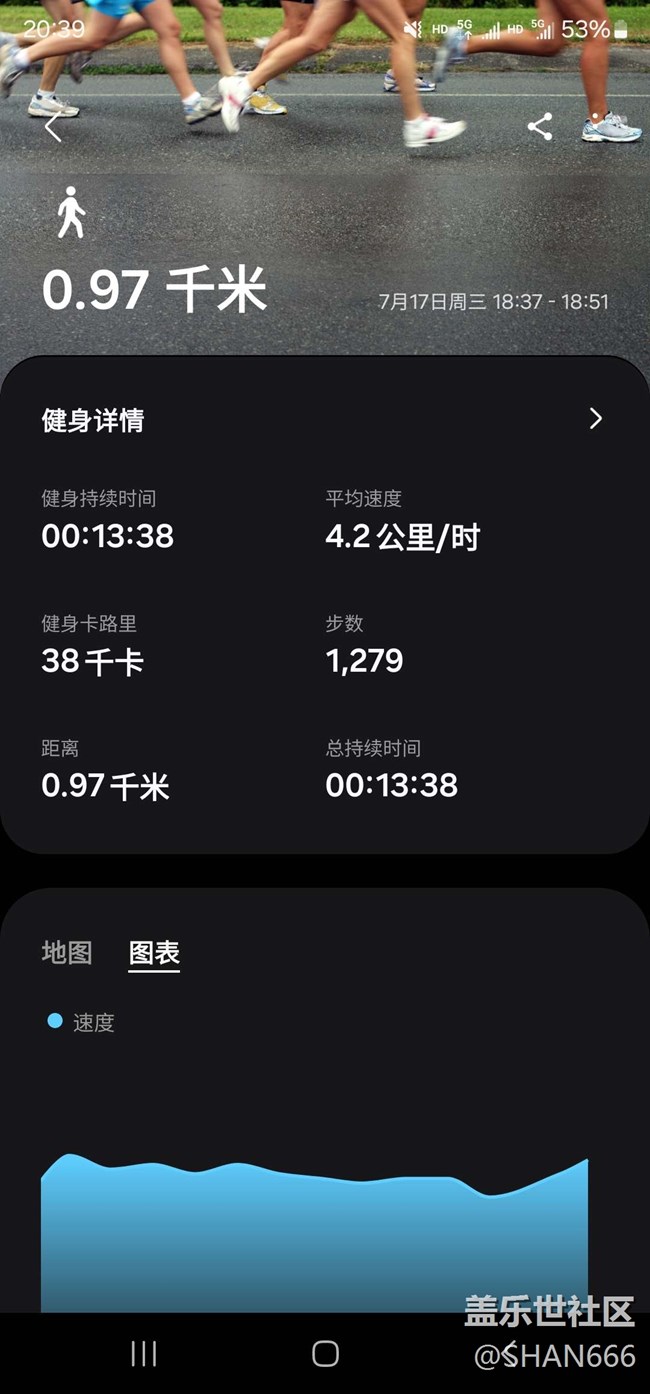650x1394 pixels.
Task: Go back from the workout detail
Action: [x=53, y=127]
